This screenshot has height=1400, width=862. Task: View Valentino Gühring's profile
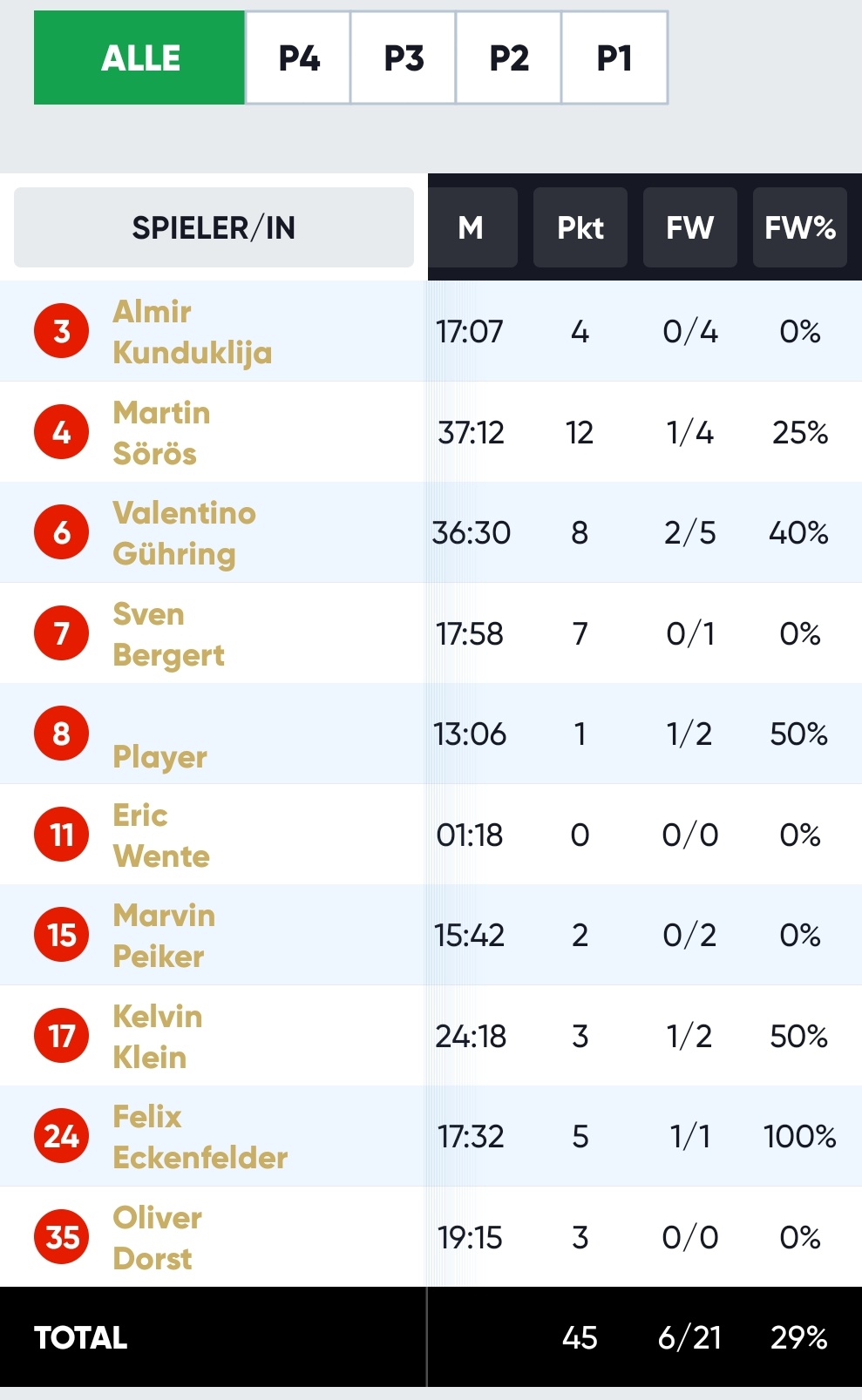(185, 533)
